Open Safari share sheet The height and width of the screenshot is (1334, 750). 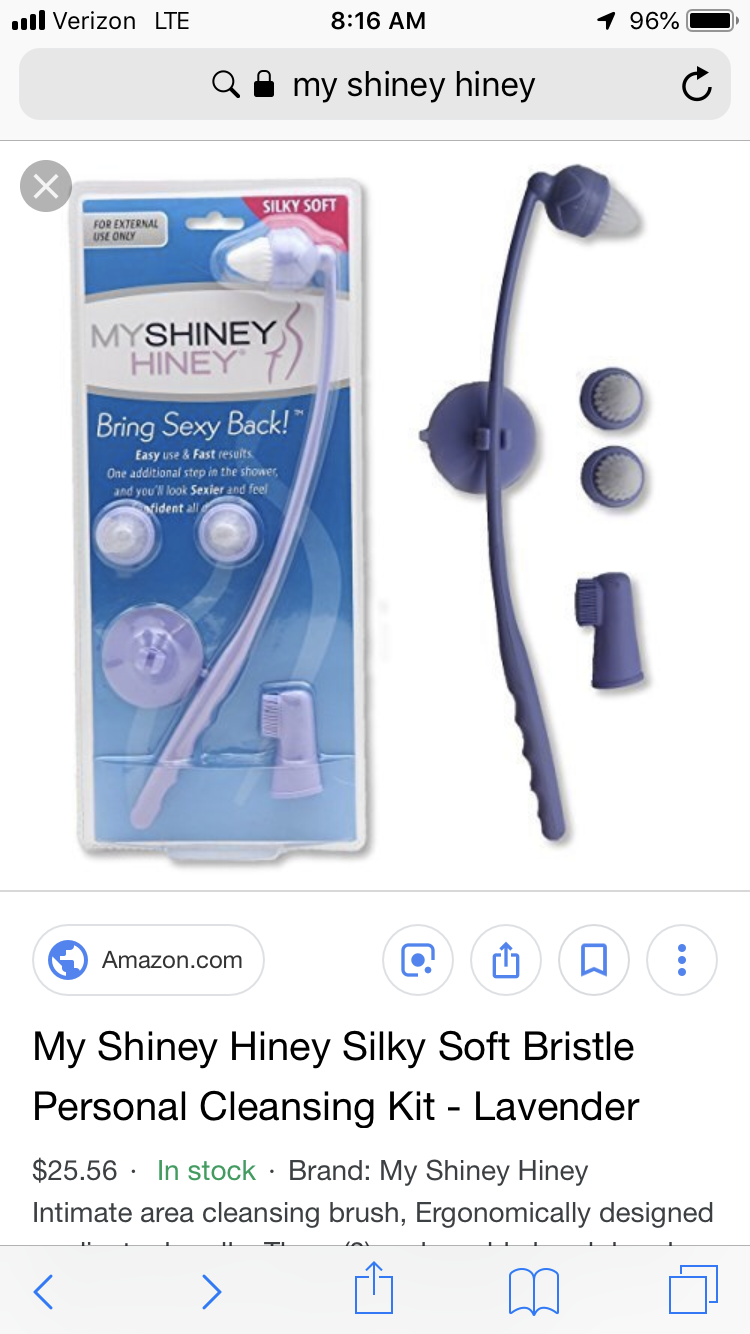(373, 1289)
